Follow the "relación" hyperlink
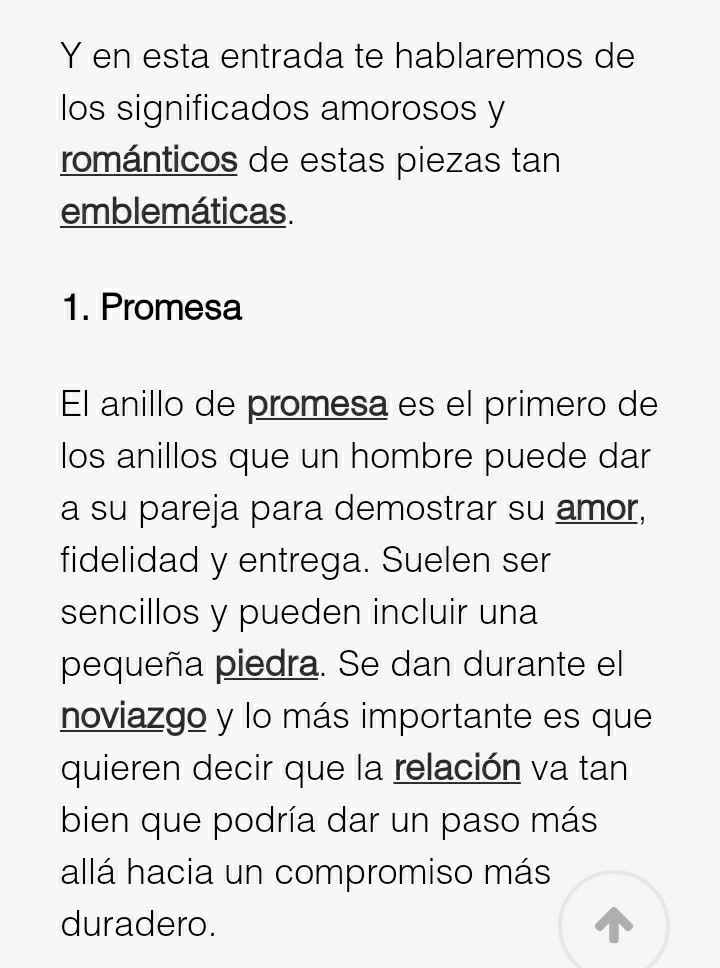This screenshot has height=968, width=720. pos(456,767)
